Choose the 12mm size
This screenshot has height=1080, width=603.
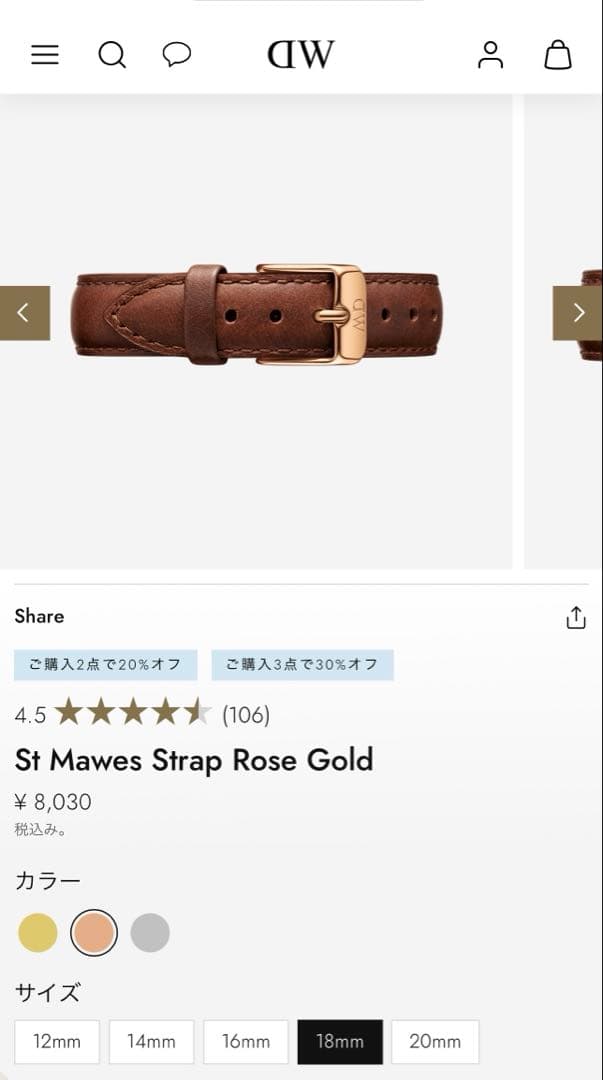click(x=57, y=1041)
